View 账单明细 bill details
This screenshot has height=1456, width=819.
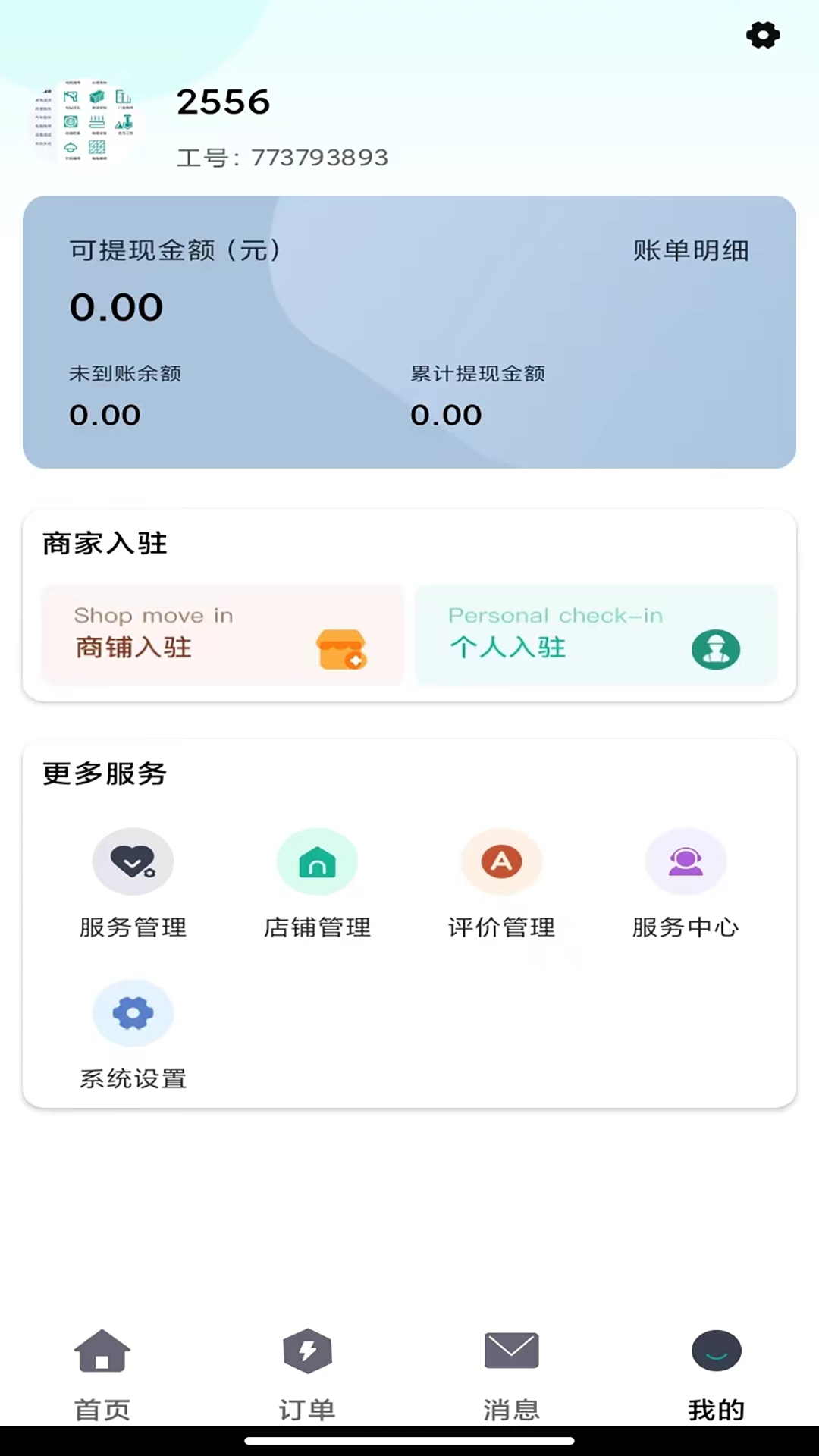click(691, 250)
